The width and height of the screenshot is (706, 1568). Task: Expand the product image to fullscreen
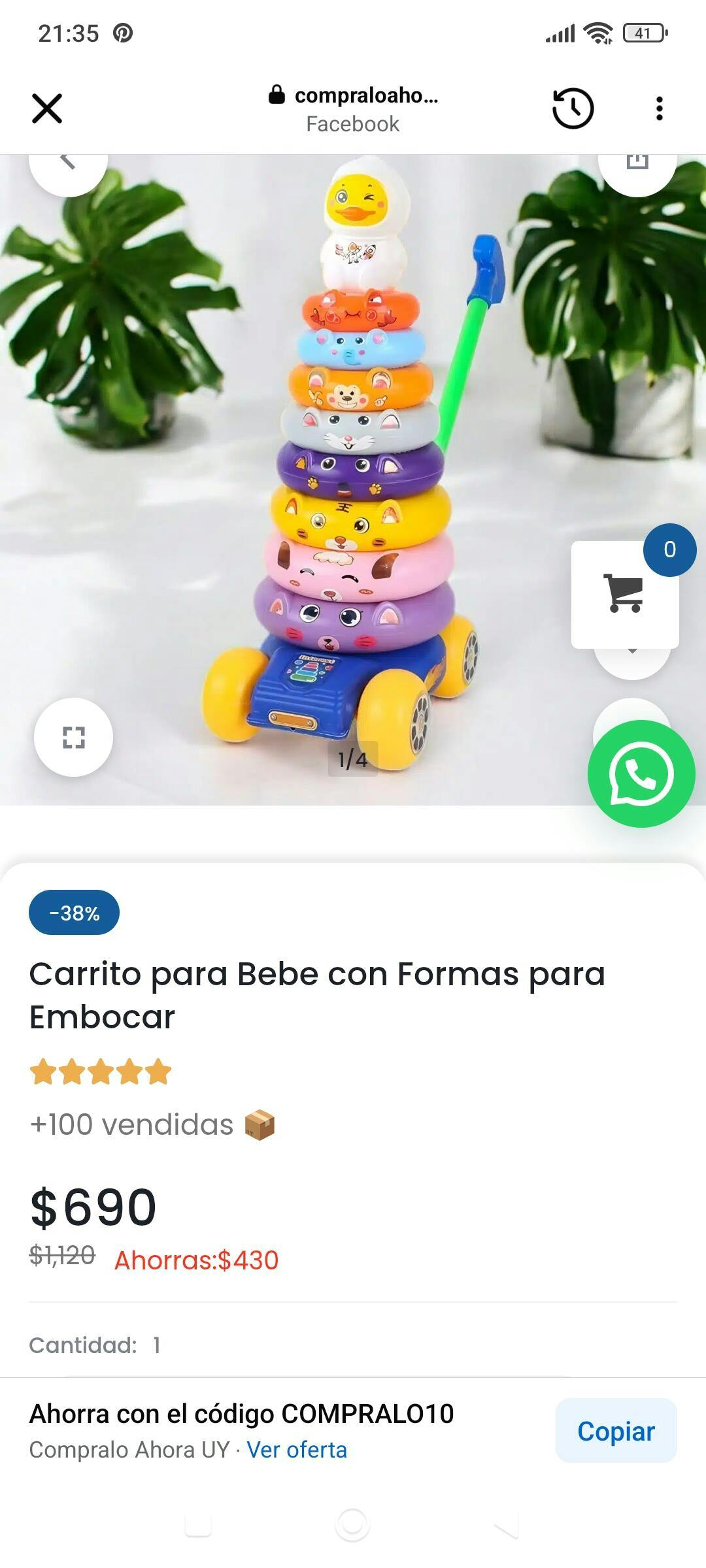[x=73, y=738]
